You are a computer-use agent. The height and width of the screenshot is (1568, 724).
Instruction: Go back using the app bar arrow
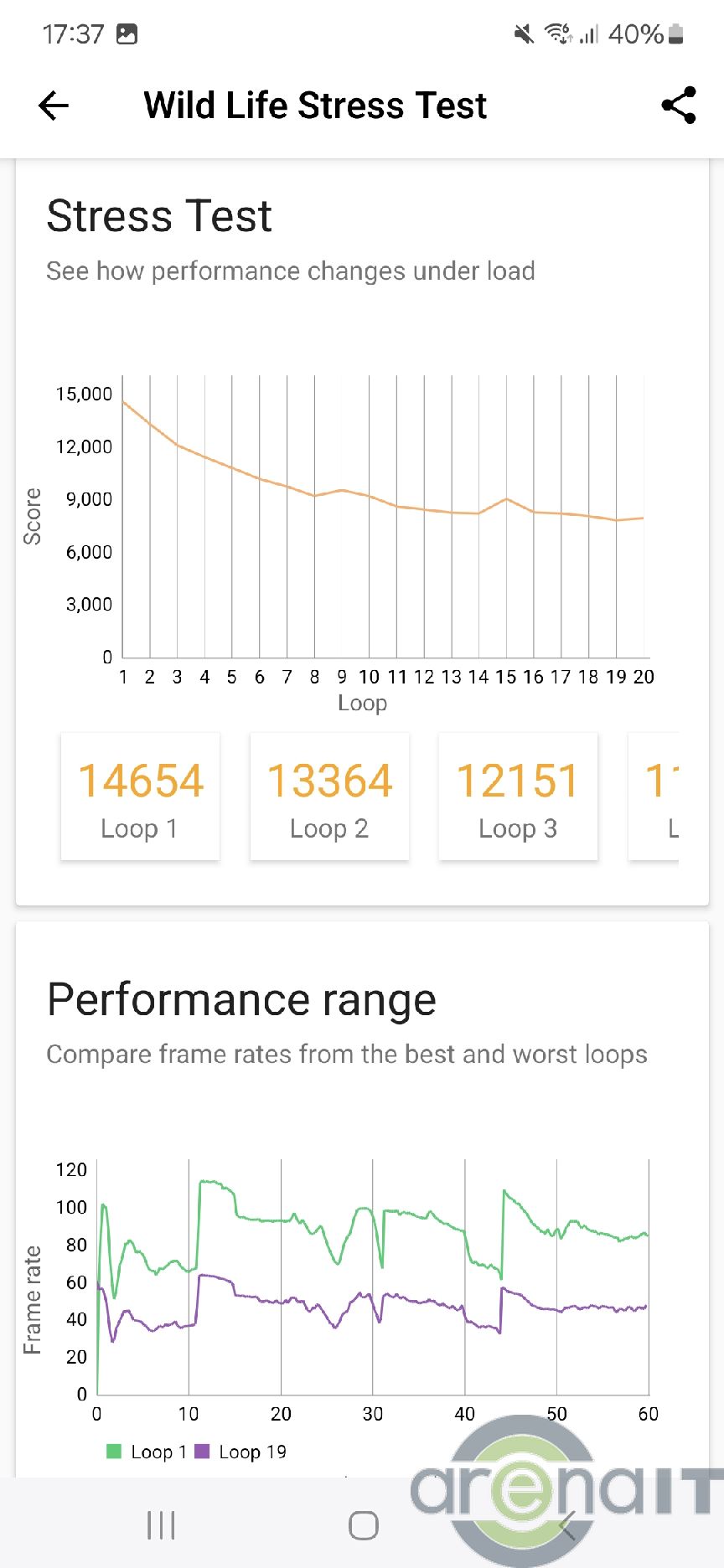(54, 106)
